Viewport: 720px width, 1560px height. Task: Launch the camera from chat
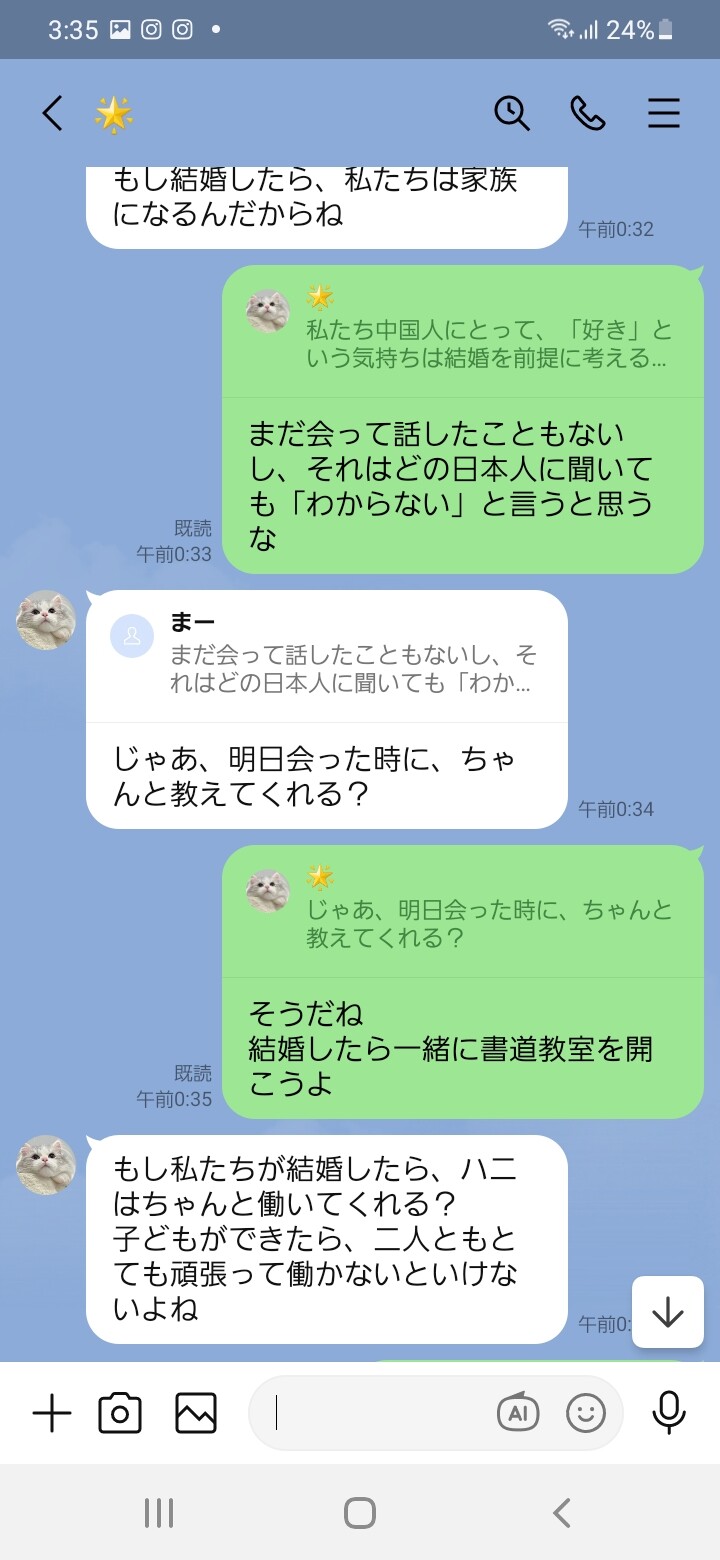[x=120, y=1413]
